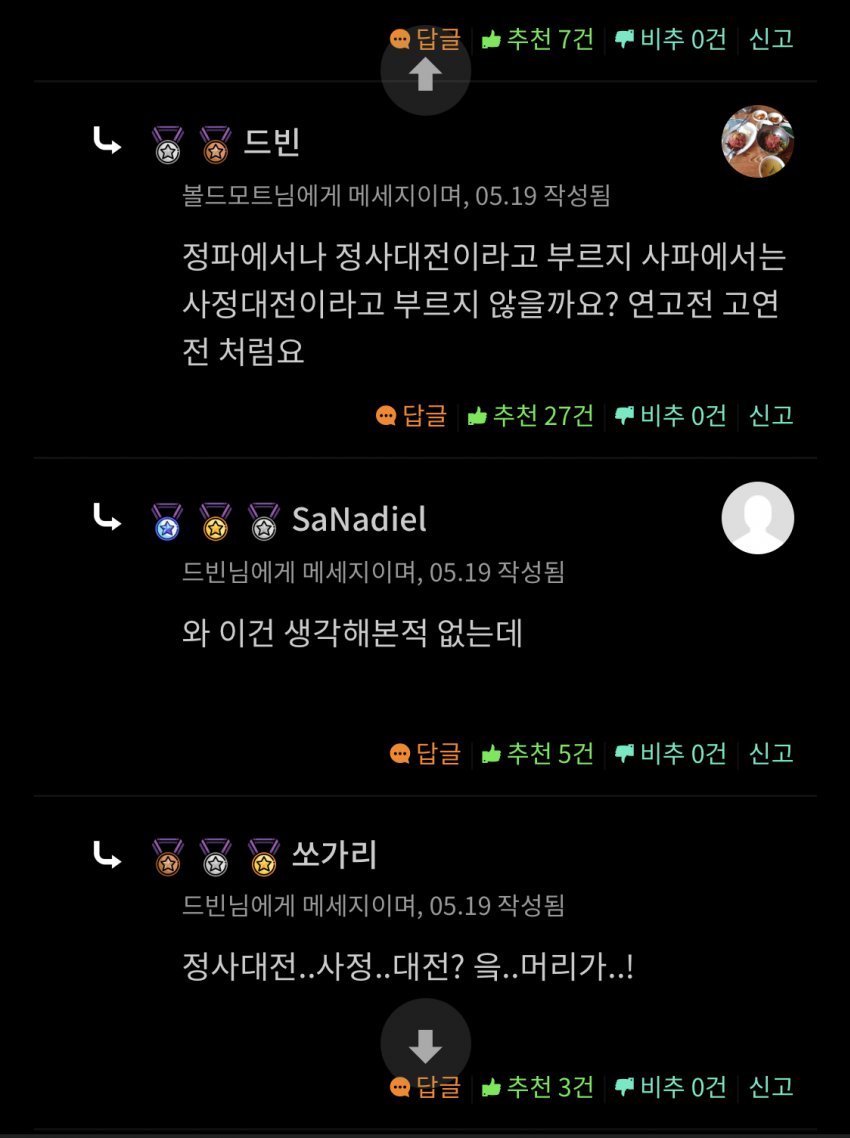
Task: Downvote SaNadiel's comment
Action: point(670,753)
